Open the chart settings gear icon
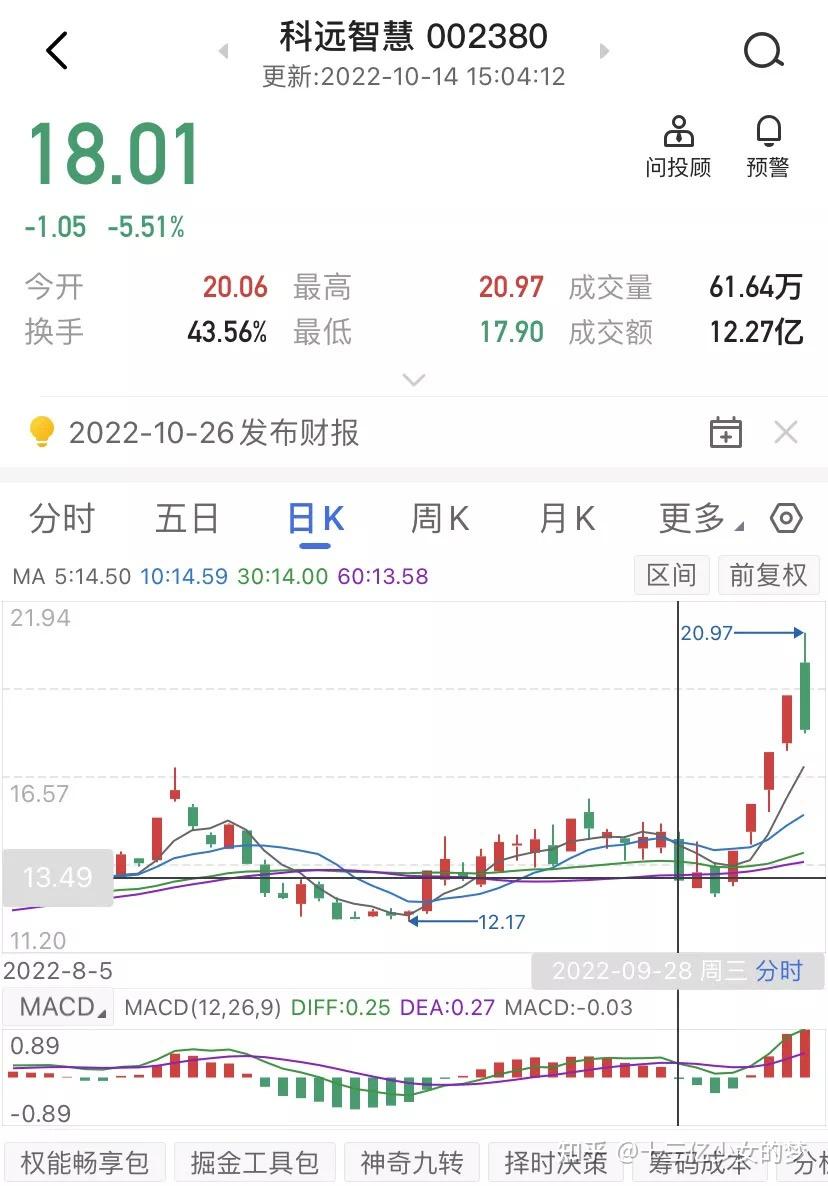Image resolution: width=828 pixels, height=1186 pixels. click(x=787, y=518)
